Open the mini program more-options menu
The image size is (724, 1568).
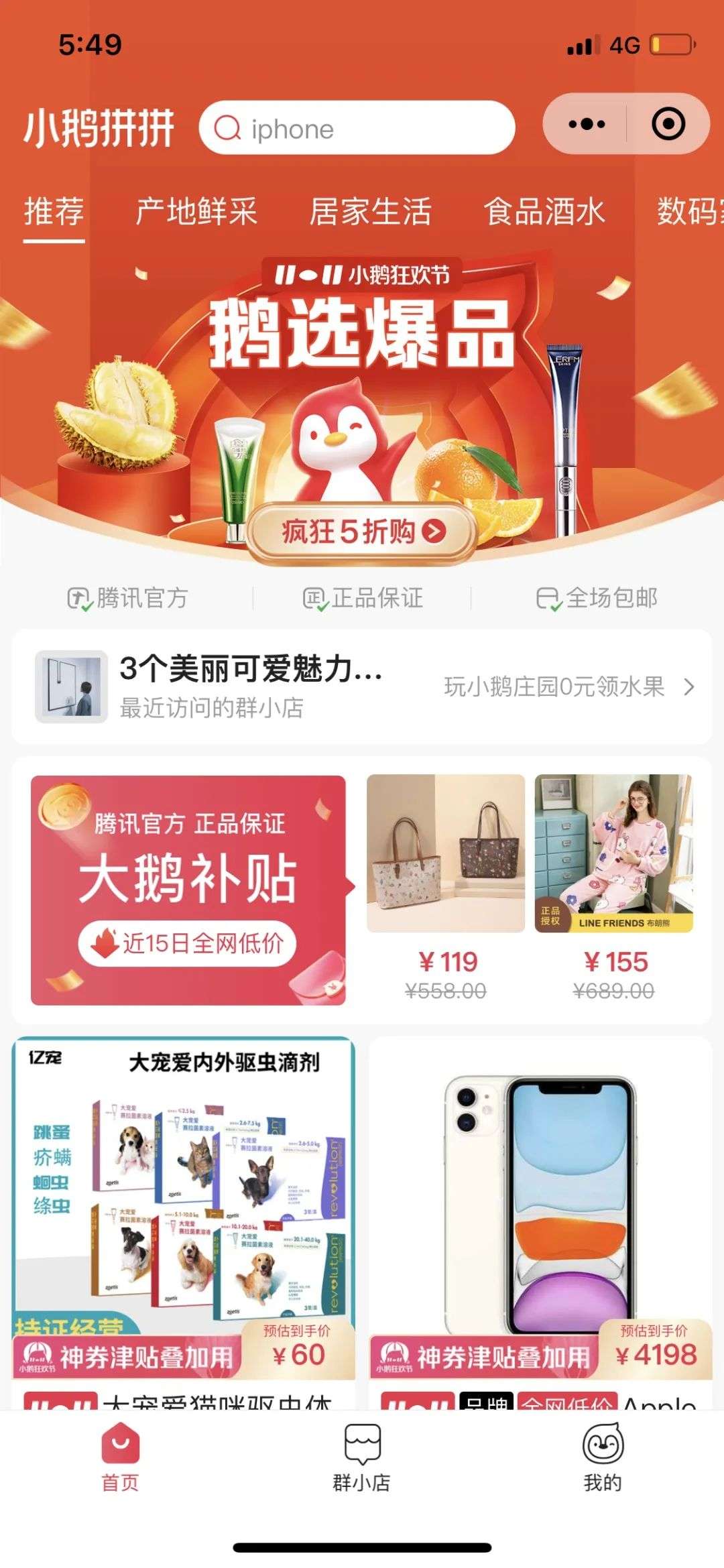pyautogui.click(x=586, y=124)
